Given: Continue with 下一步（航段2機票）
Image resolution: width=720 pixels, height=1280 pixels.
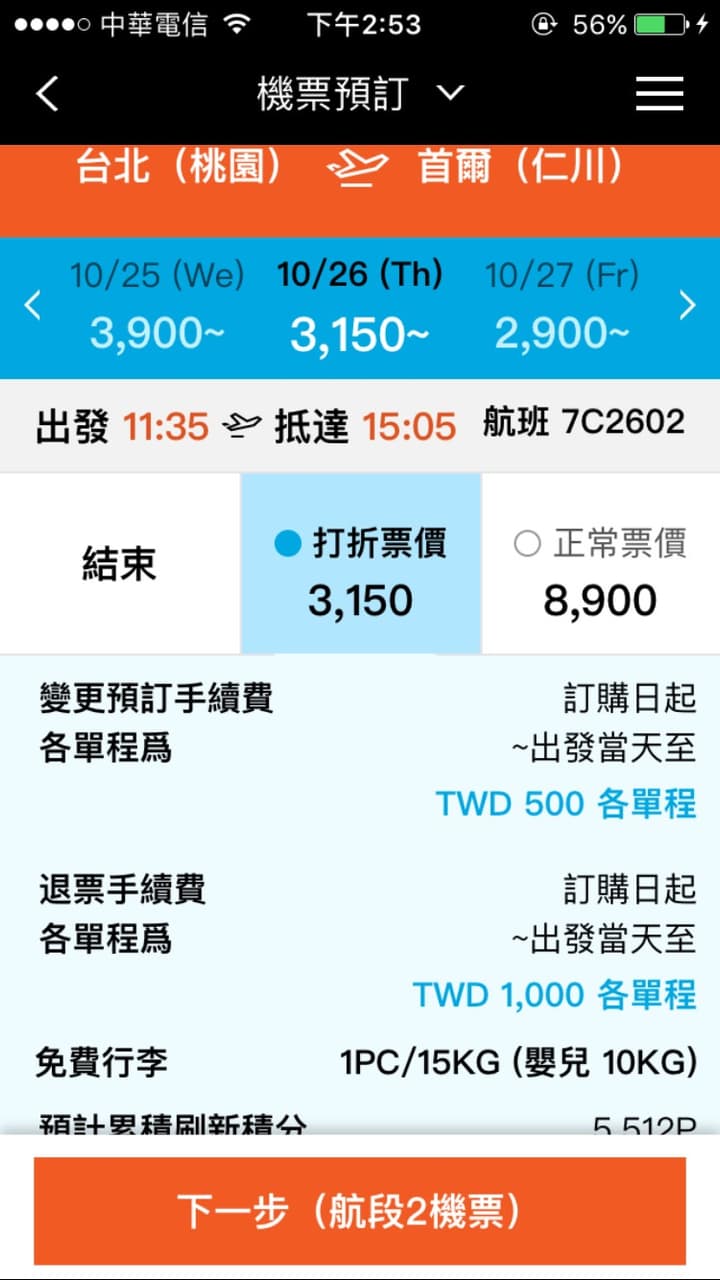Looking at the screenshot, I should click(360, 1211).
